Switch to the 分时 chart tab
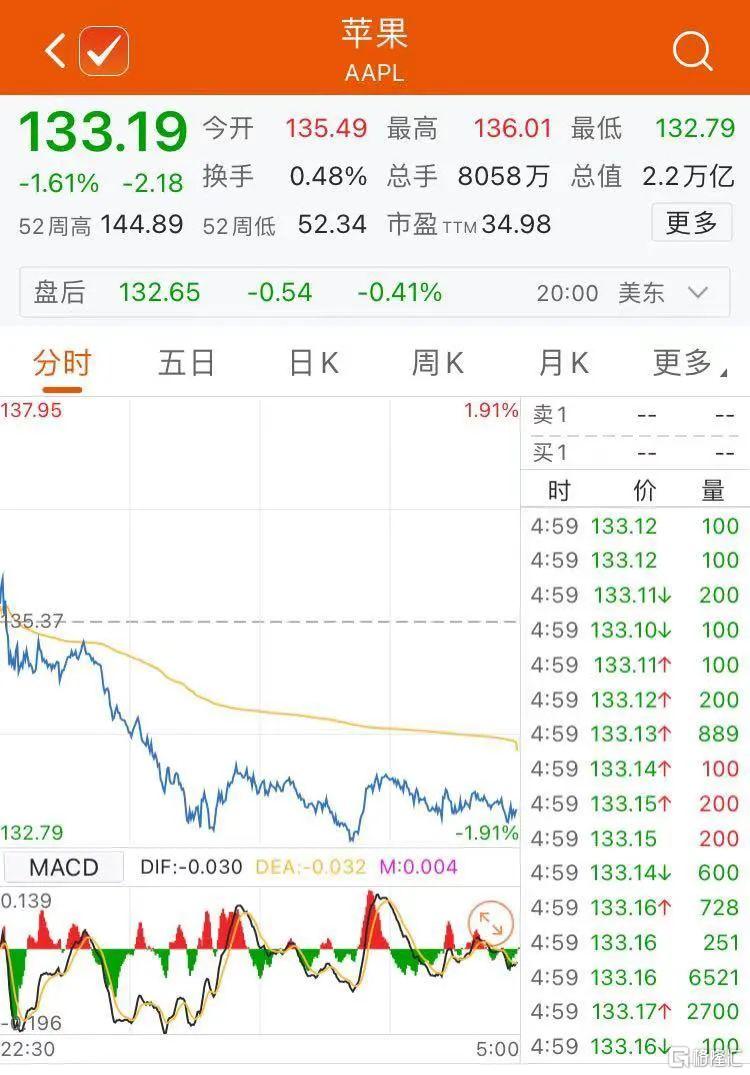This screenshot has height=1075, width=750. 62,362
